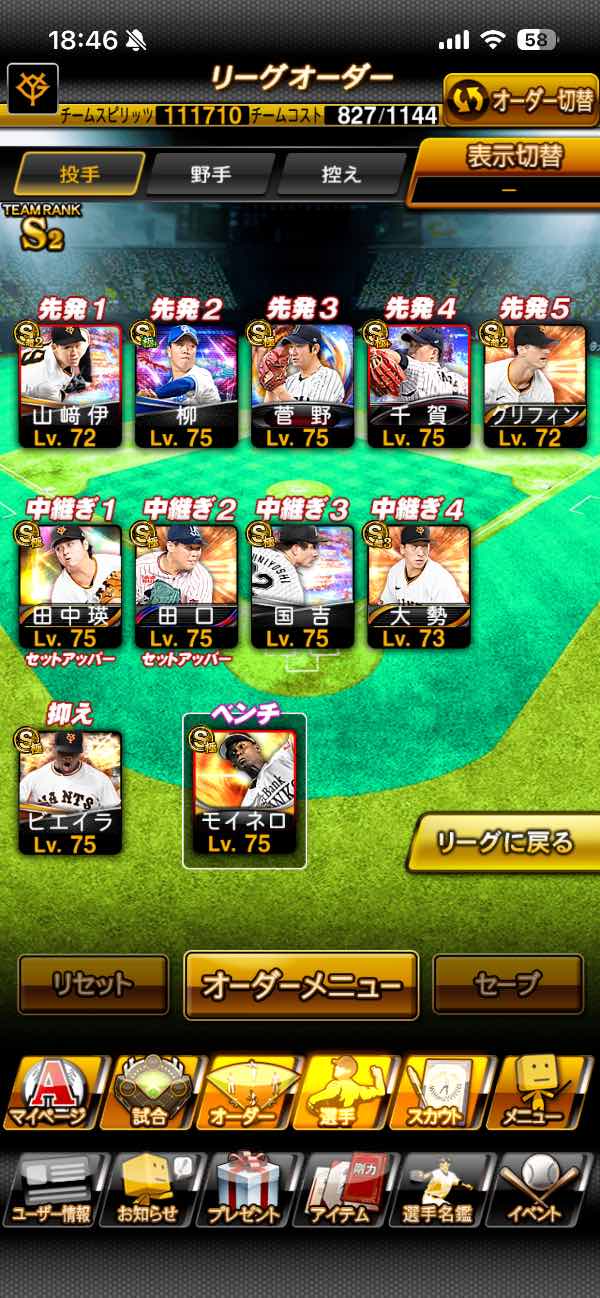This screenshot has width=600, height=1298.
Task: Select starter 山﨑伊 player card
Action: [x=70, y=385]
